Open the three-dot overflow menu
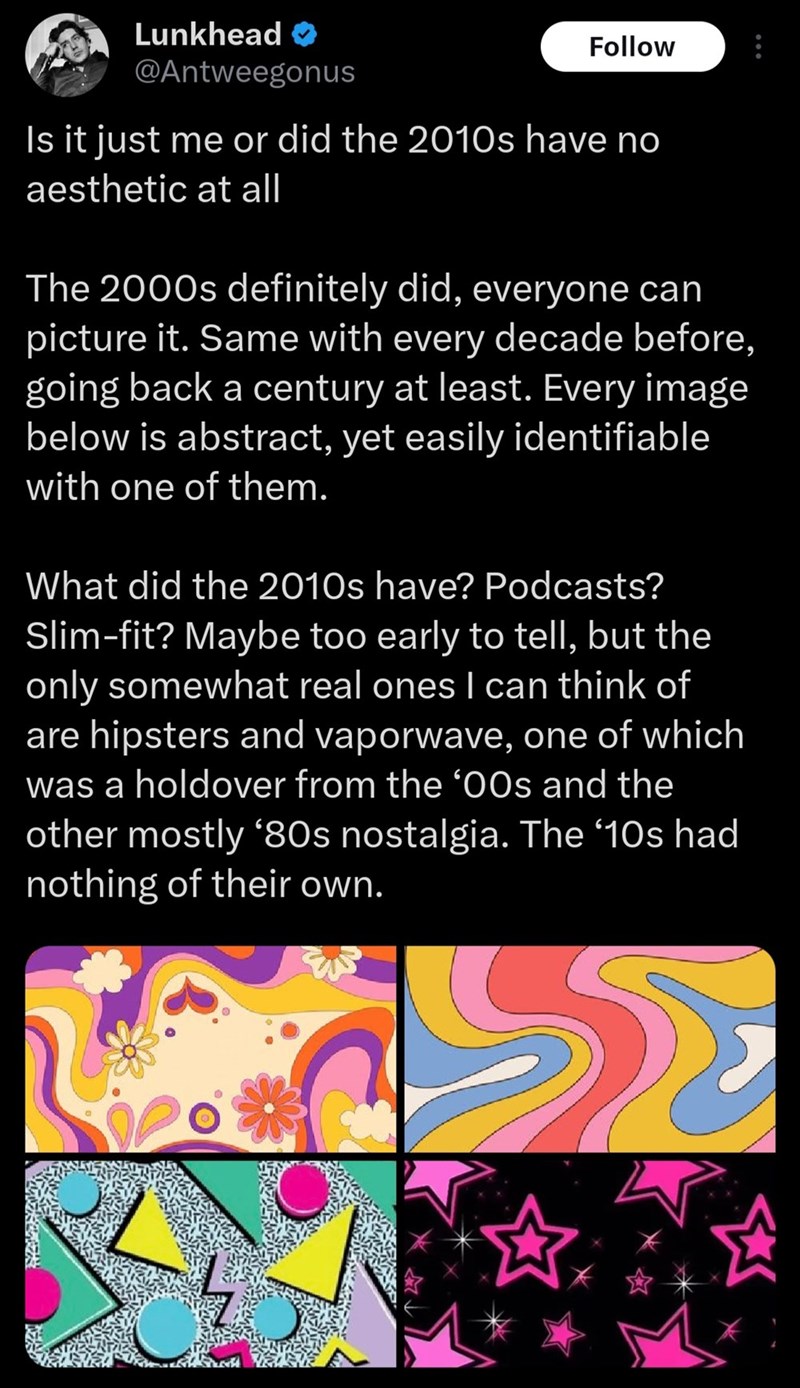 coord(757,47)
